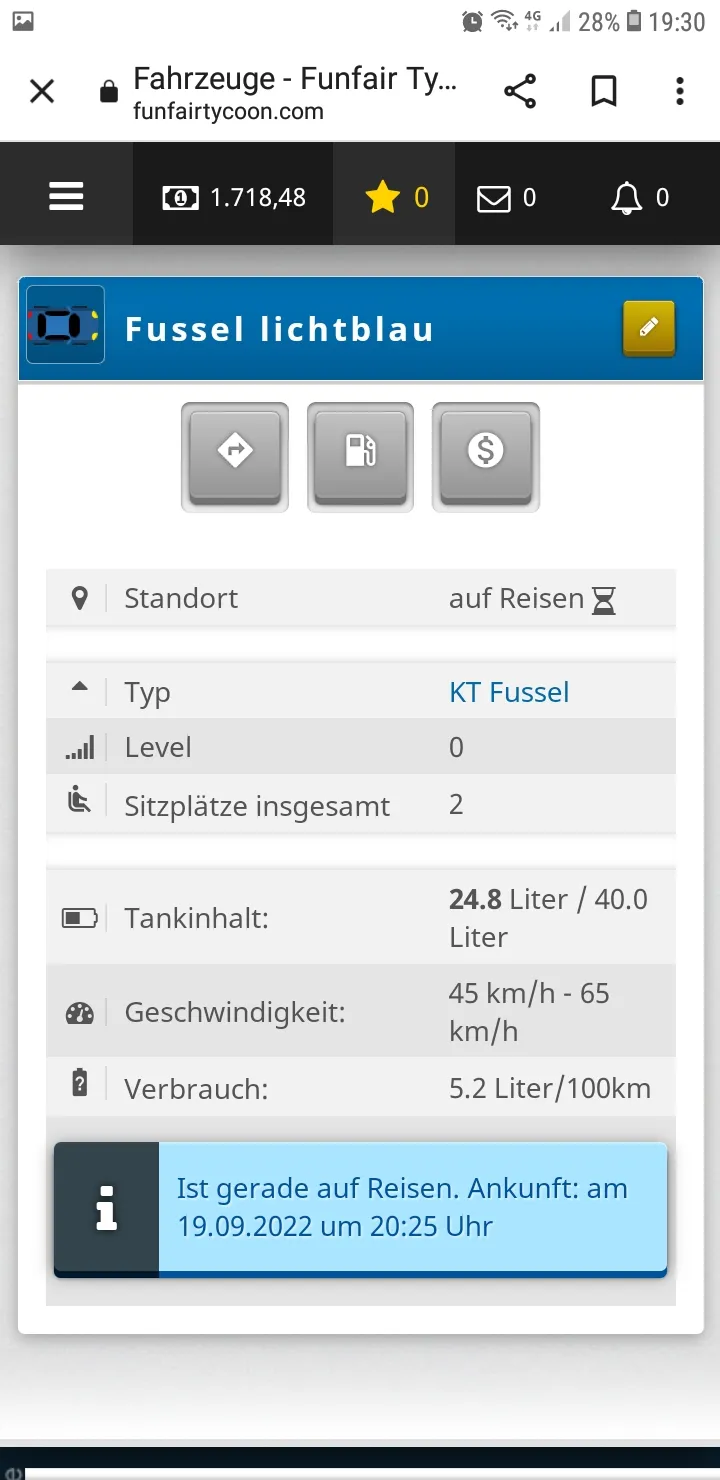Open the KT Fussel type link
720x1480 pixels.
509,692
